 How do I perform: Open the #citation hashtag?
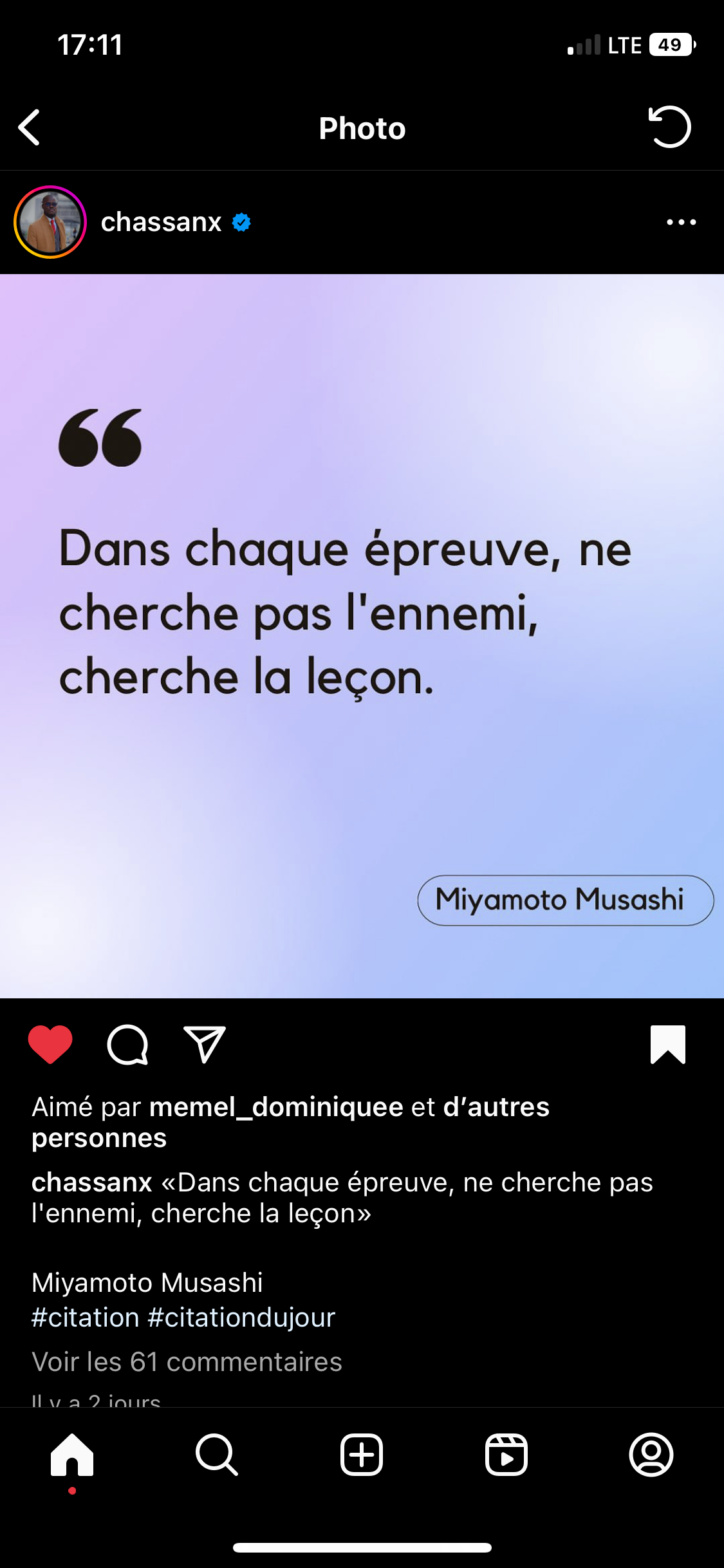click(86, 1318)
